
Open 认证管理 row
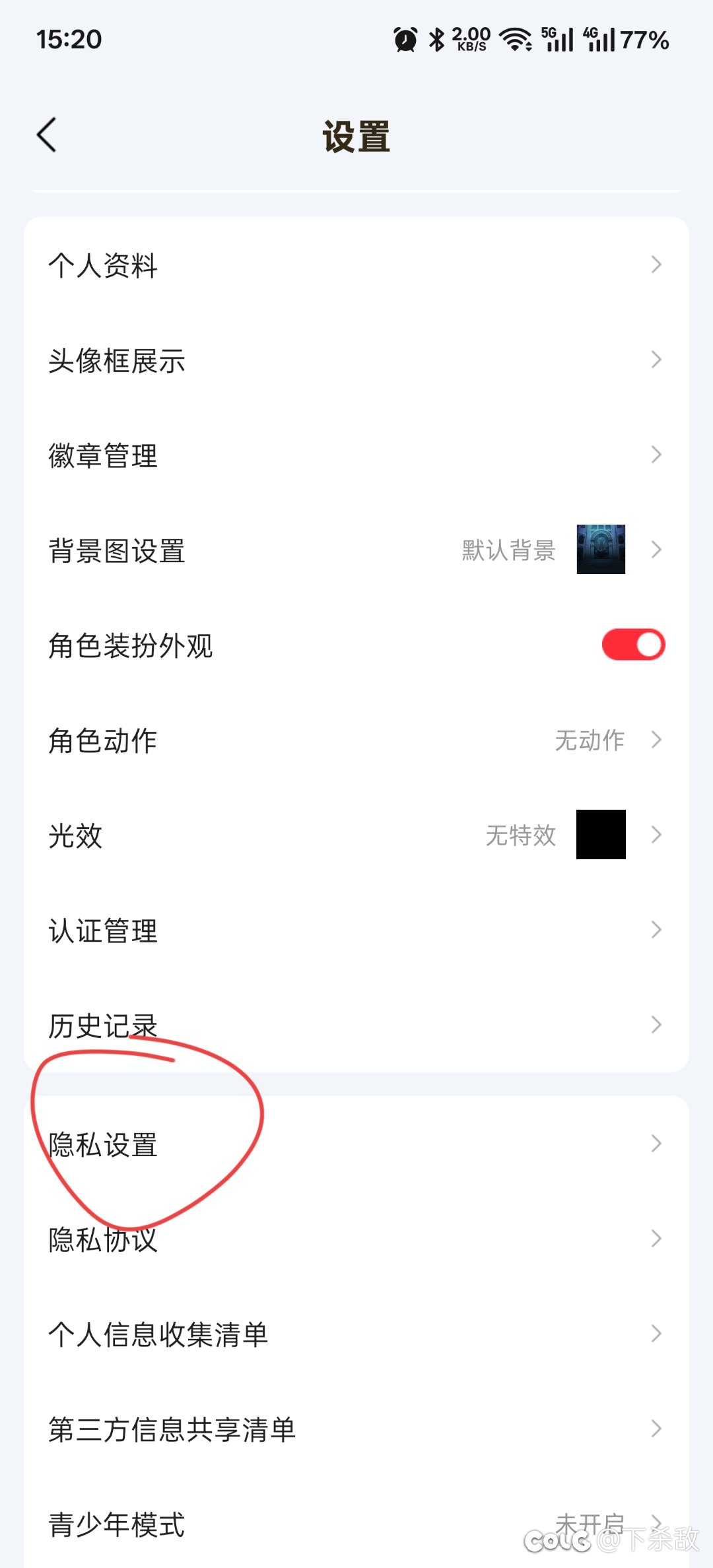coord(356,931)
